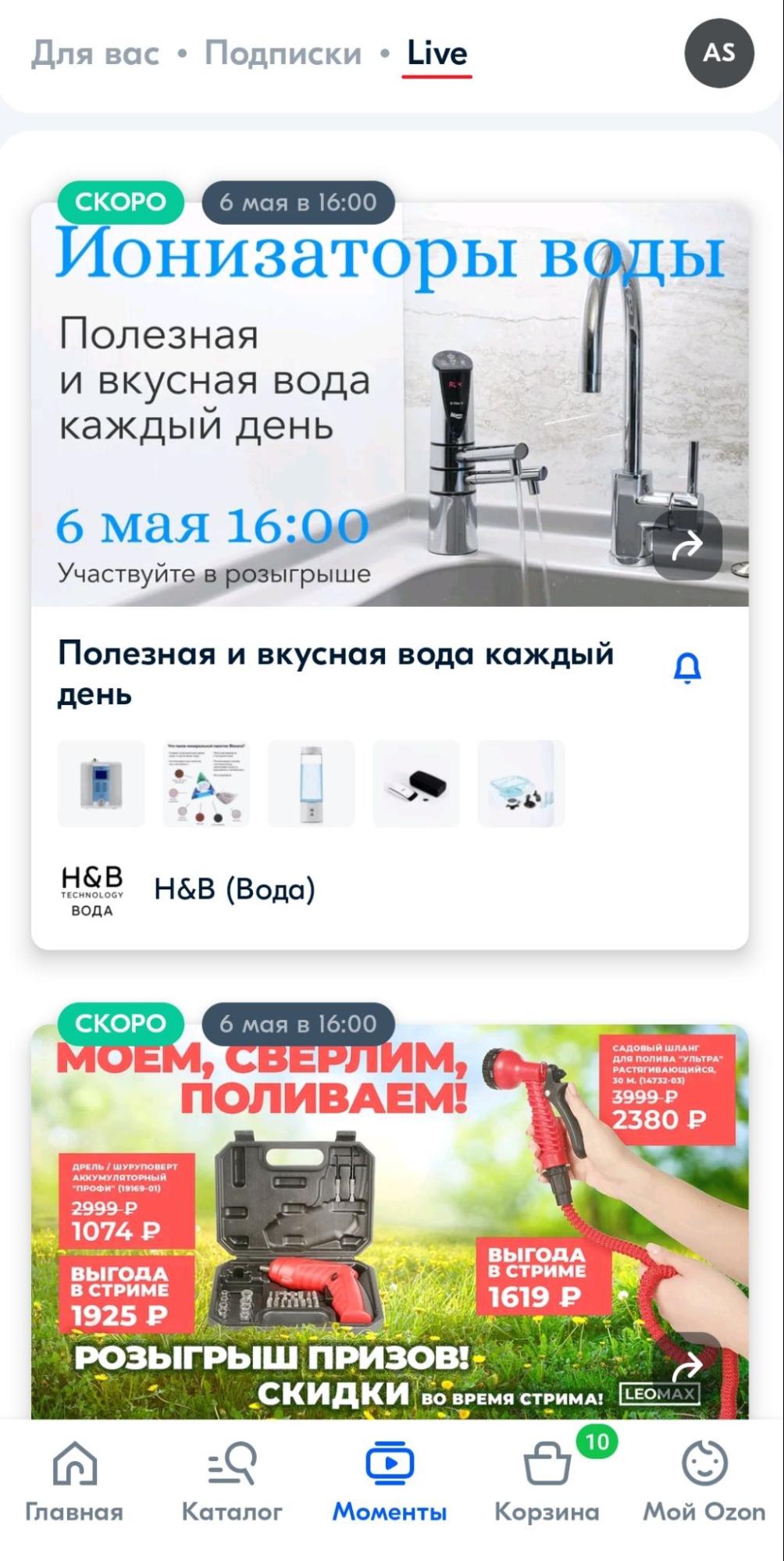Select the Live tab
This screenshot has height=1561, width=784.
pos(437,54)
